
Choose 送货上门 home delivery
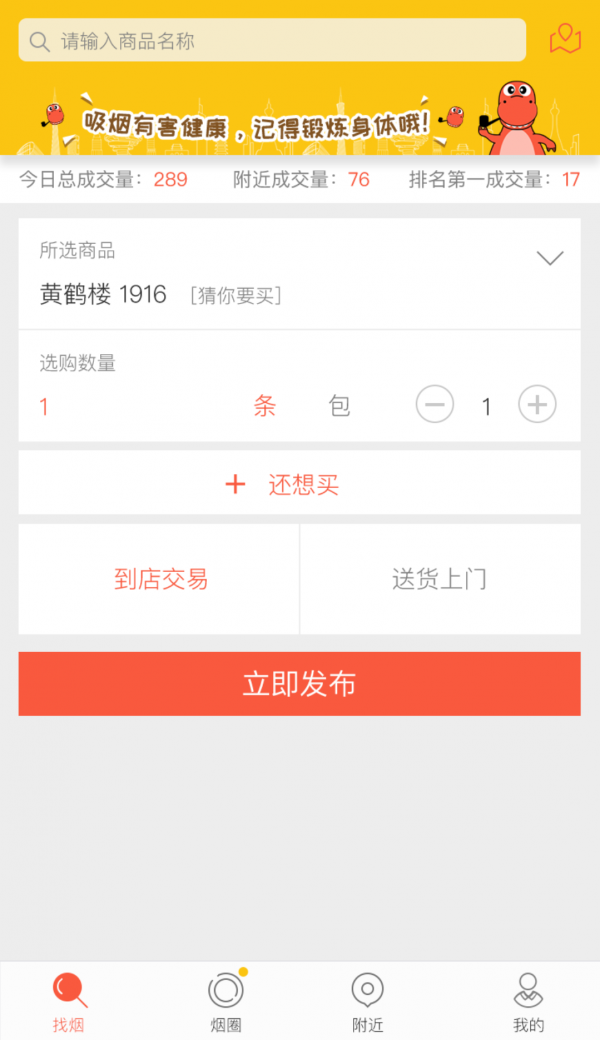(439, 579)
